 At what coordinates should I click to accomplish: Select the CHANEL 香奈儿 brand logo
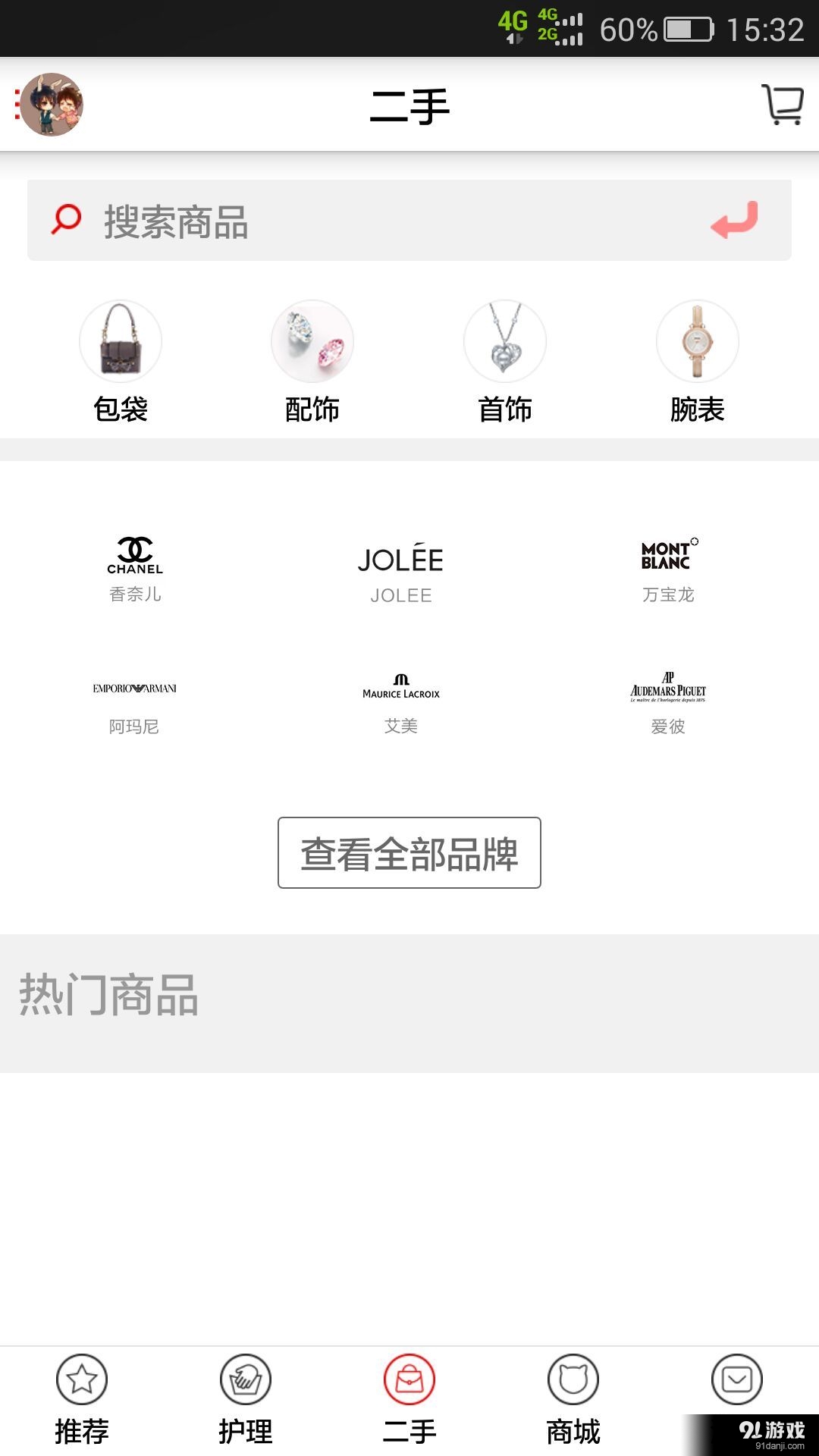tap(136, 565)
